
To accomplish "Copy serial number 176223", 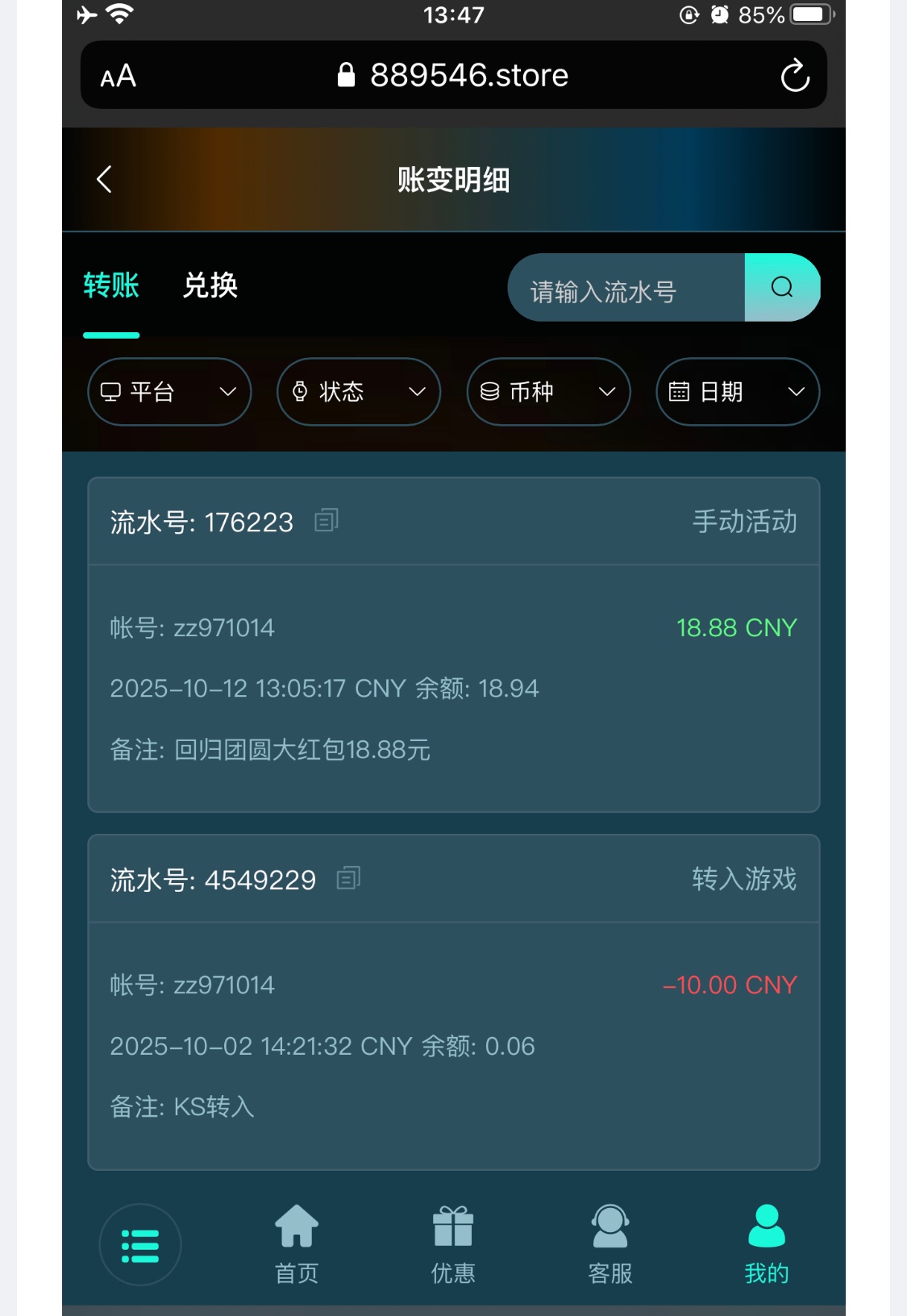I will [327, 521].
